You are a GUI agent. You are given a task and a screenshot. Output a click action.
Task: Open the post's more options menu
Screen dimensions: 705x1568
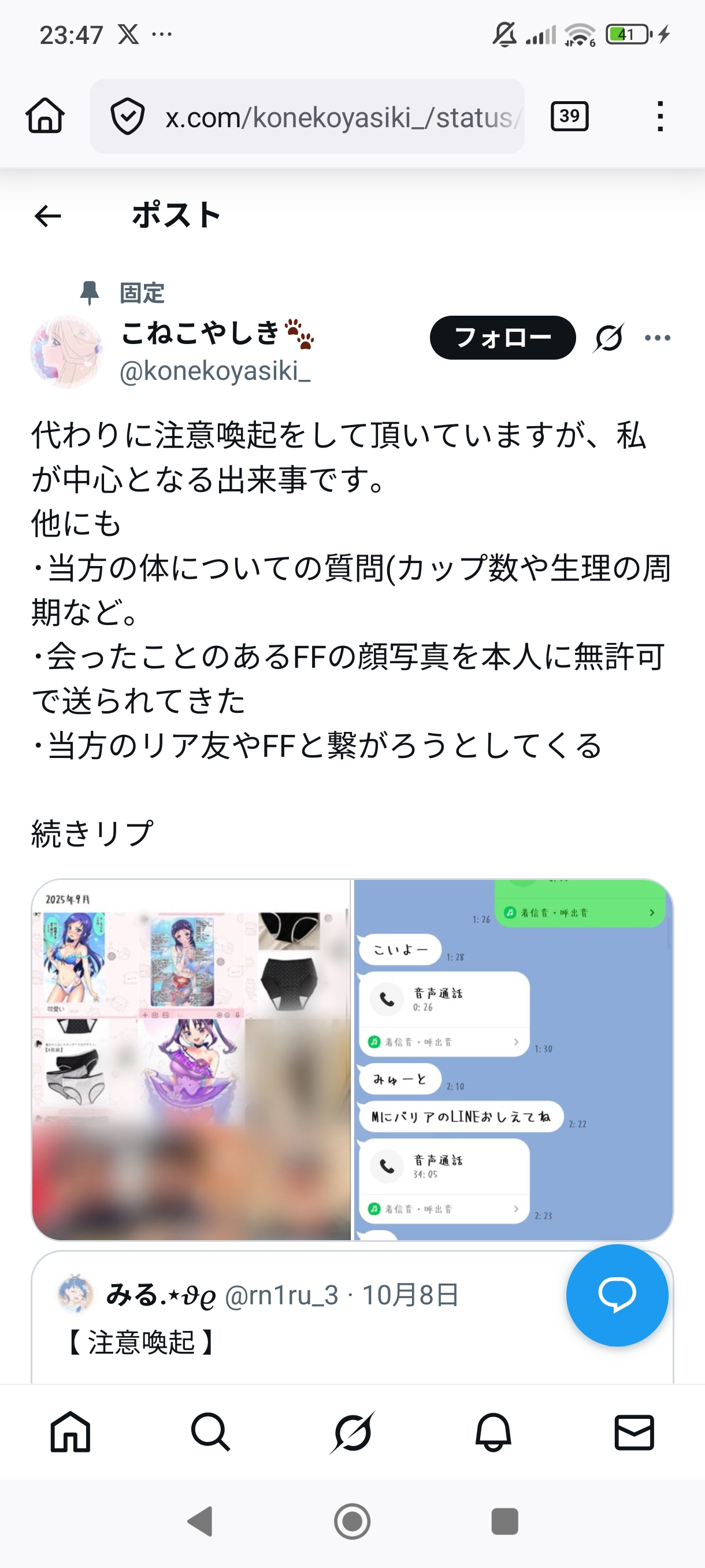(658, 338)
